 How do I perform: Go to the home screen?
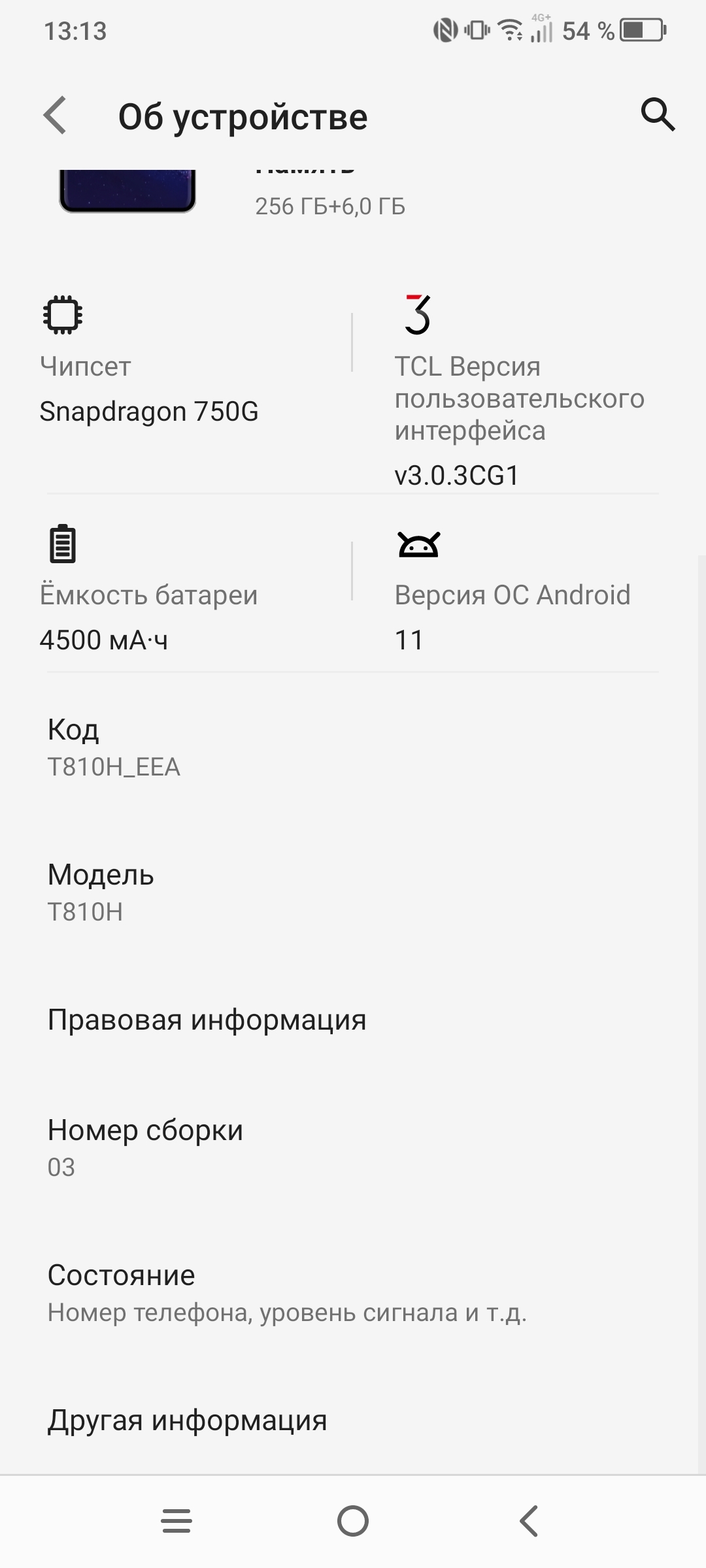[x=353, y=1521]
